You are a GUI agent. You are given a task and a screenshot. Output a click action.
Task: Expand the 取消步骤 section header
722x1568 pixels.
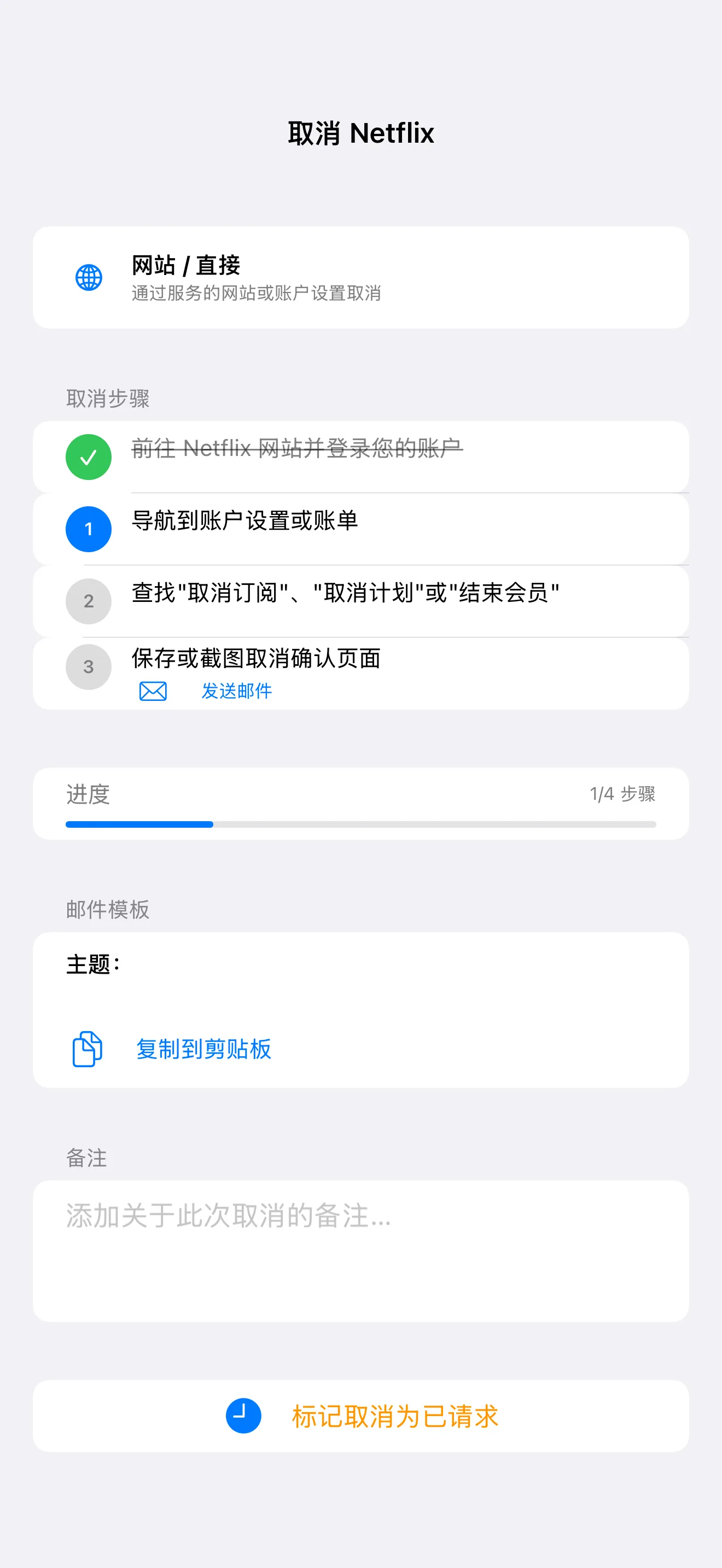tap(108, 399)
